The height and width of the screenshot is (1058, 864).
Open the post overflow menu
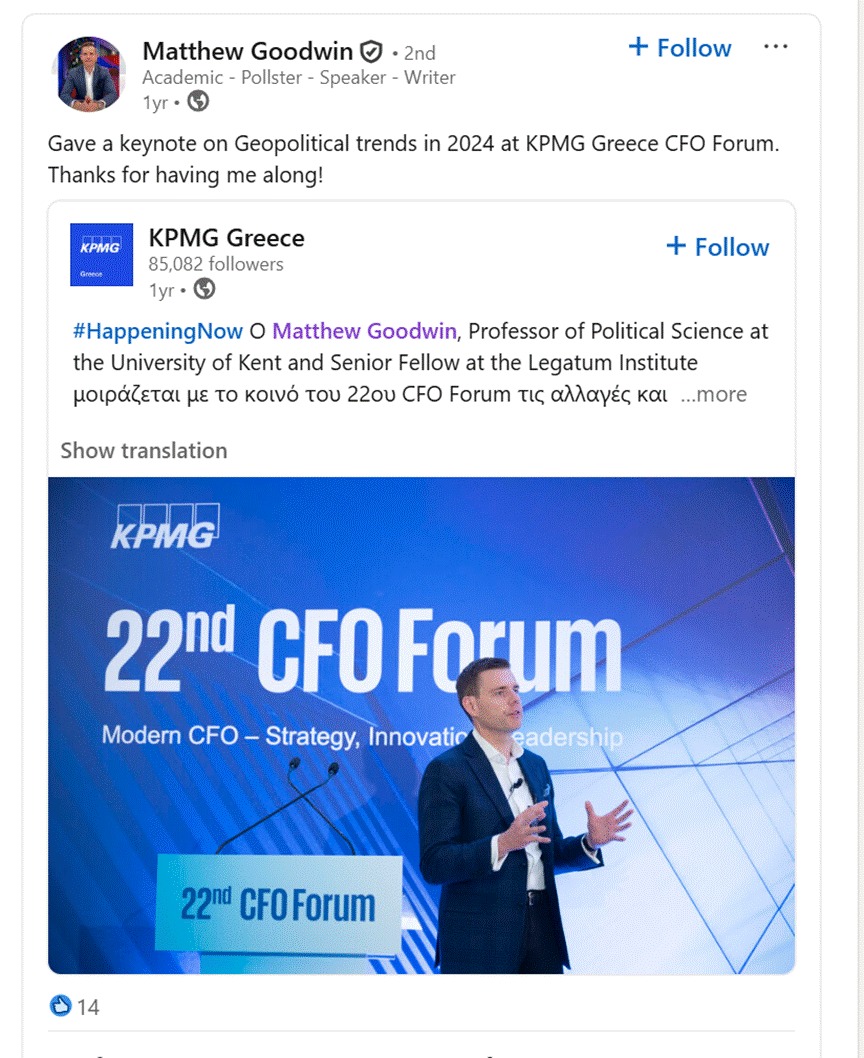(x=775, y=47)
